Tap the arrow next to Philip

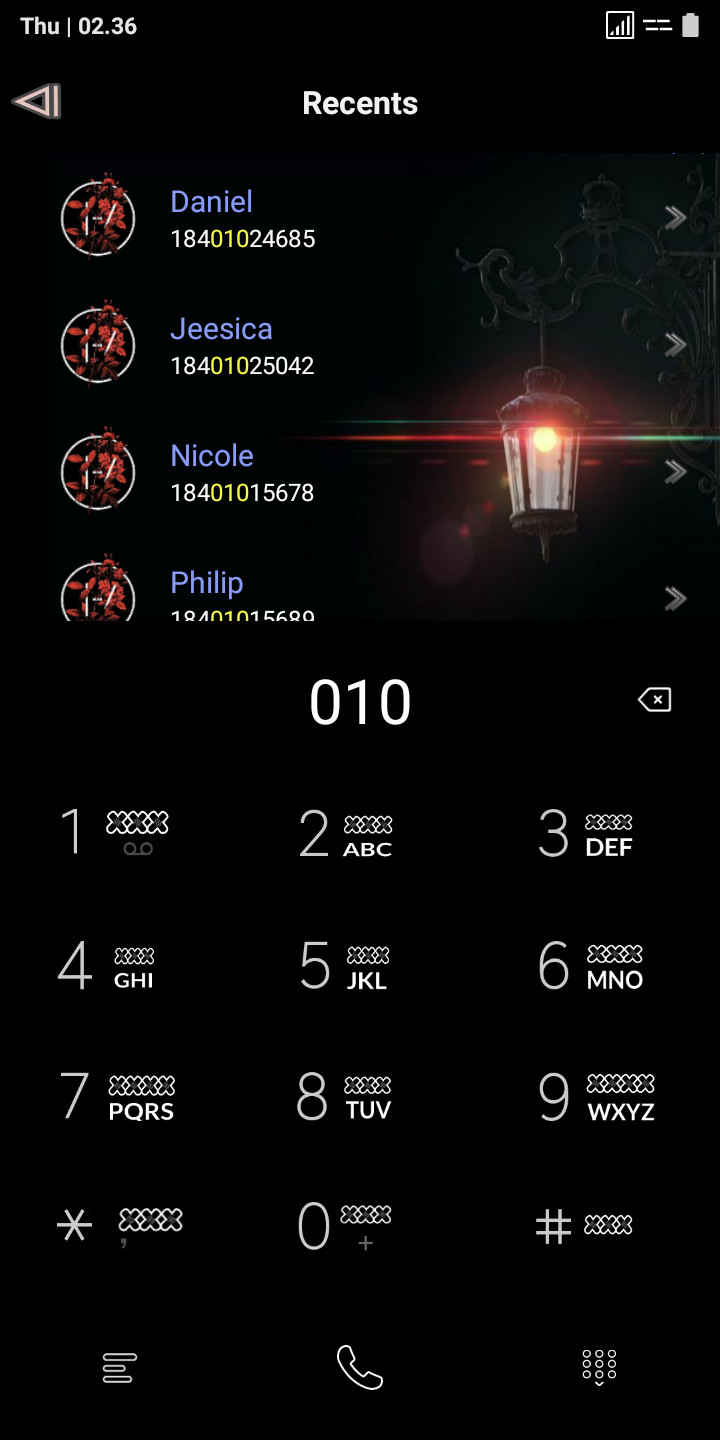point(676,598)
